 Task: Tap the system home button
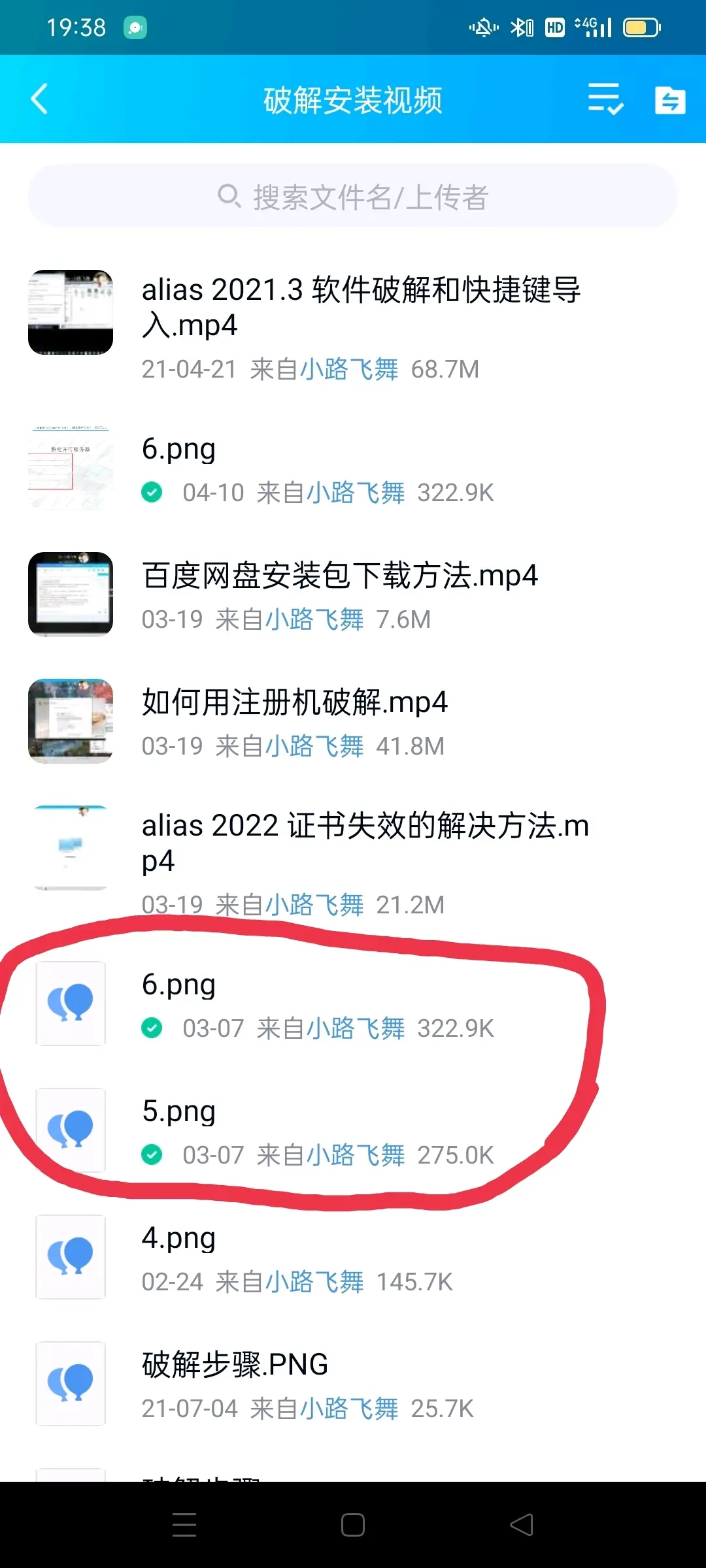[x=353, y=1525]
